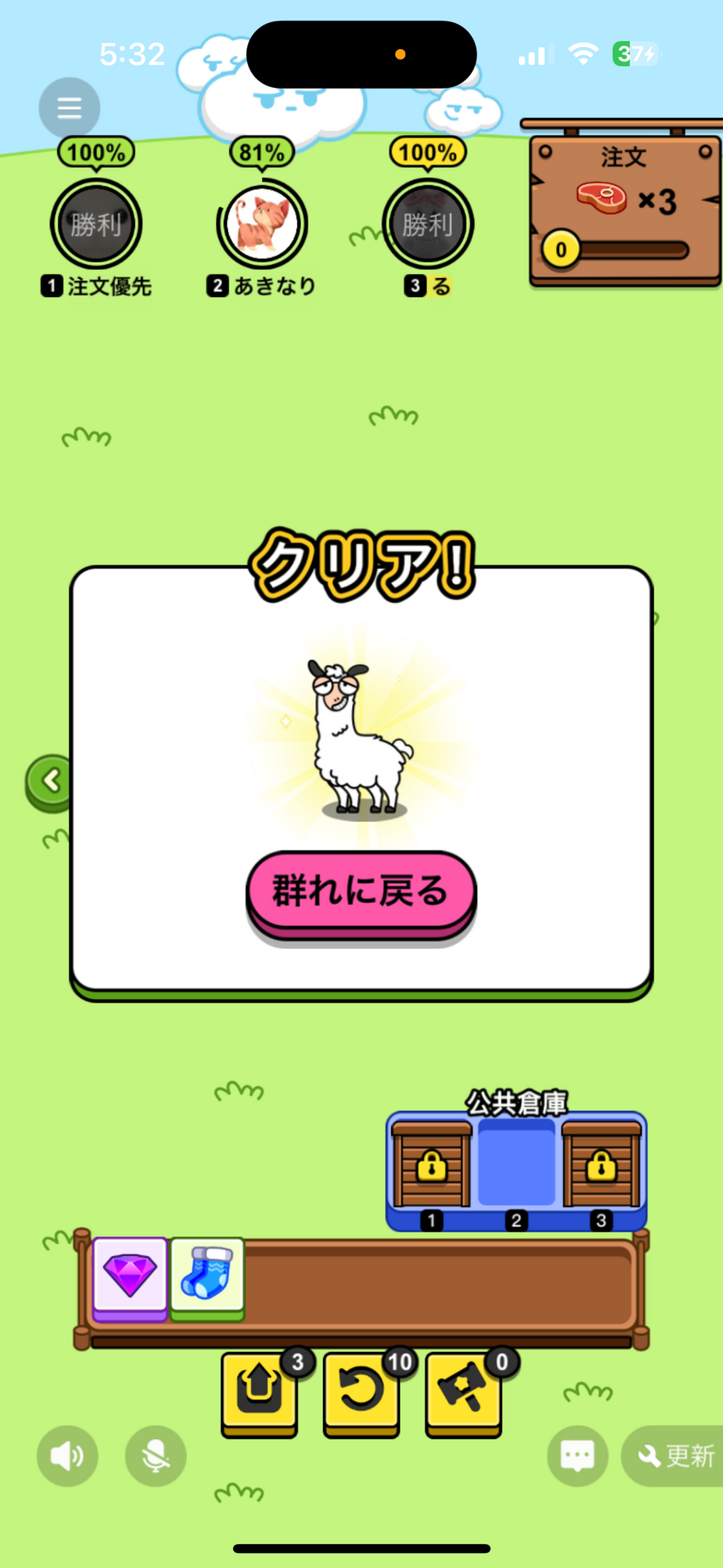This screenshot has height=1568, width=723.
Task: Use the hammer tool with 0 left
Action: 463,1392
